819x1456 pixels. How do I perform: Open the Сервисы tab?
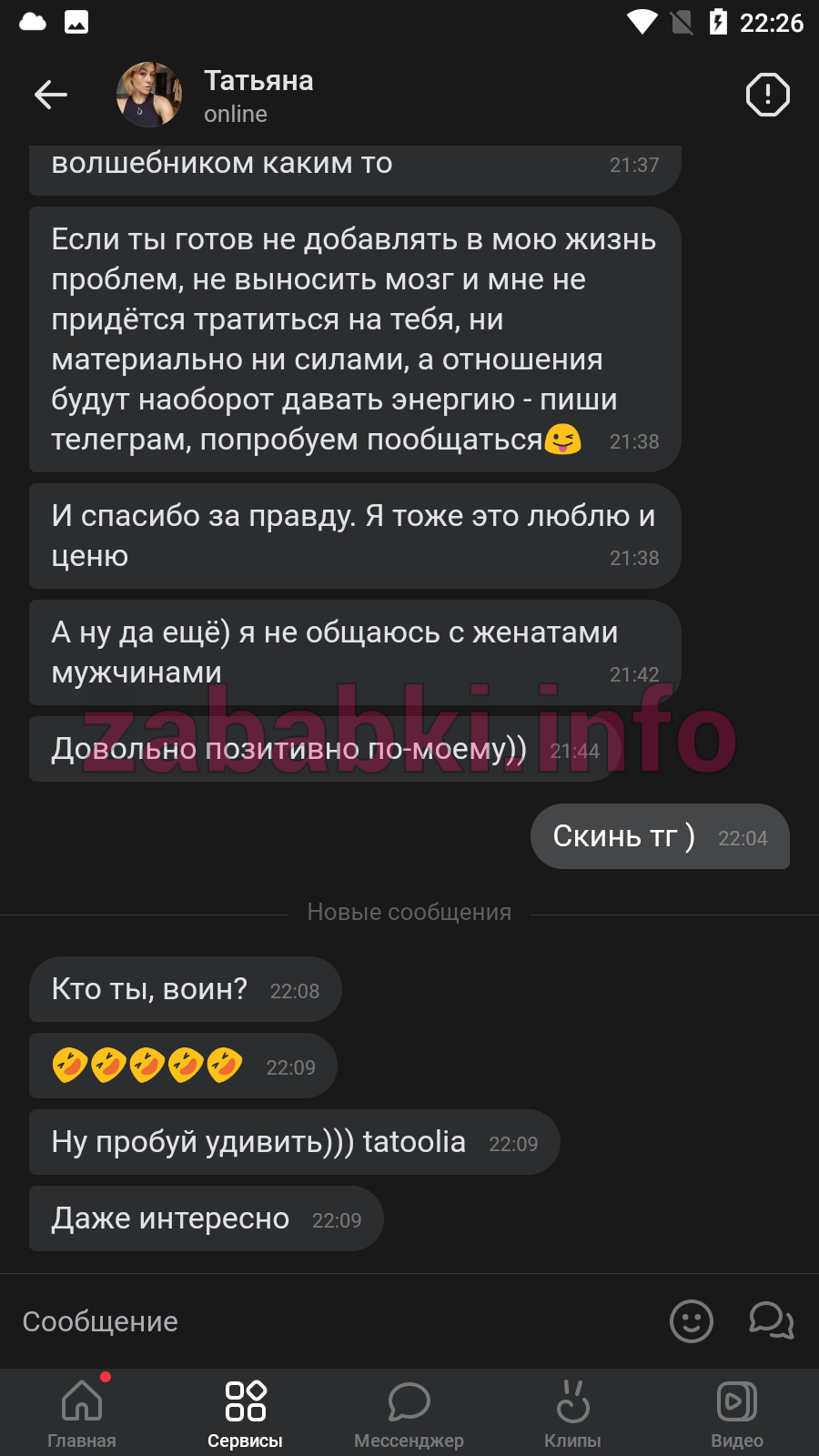click(246, 1413)
